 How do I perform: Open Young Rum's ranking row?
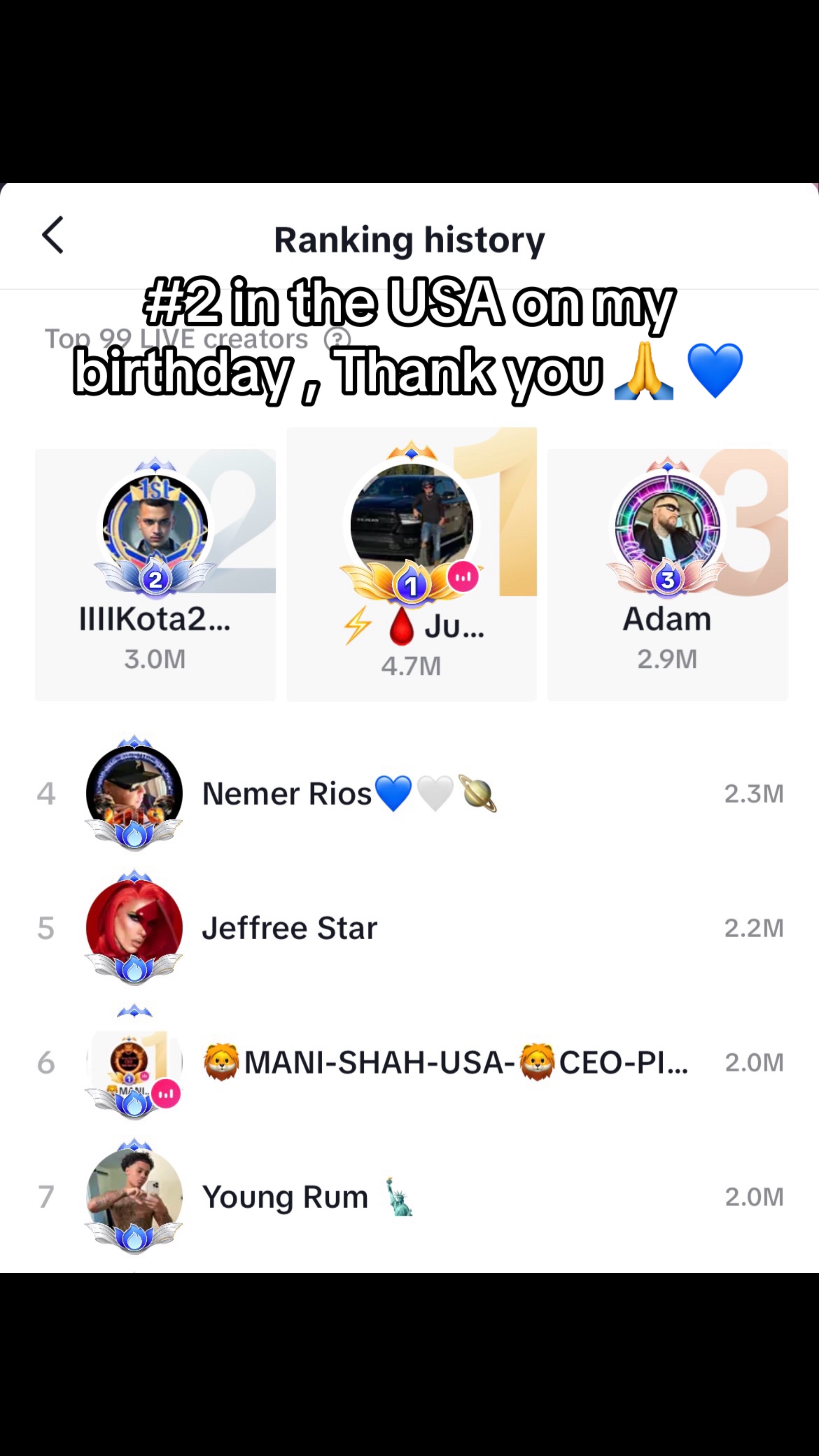click(x=409, y=1197)
